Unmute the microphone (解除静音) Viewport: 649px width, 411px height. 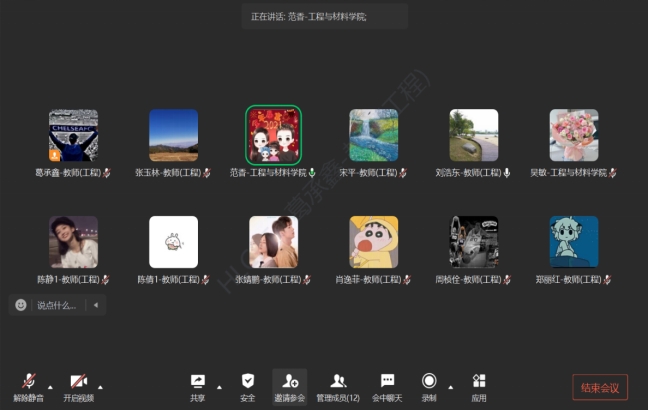(x=29, y=385)
